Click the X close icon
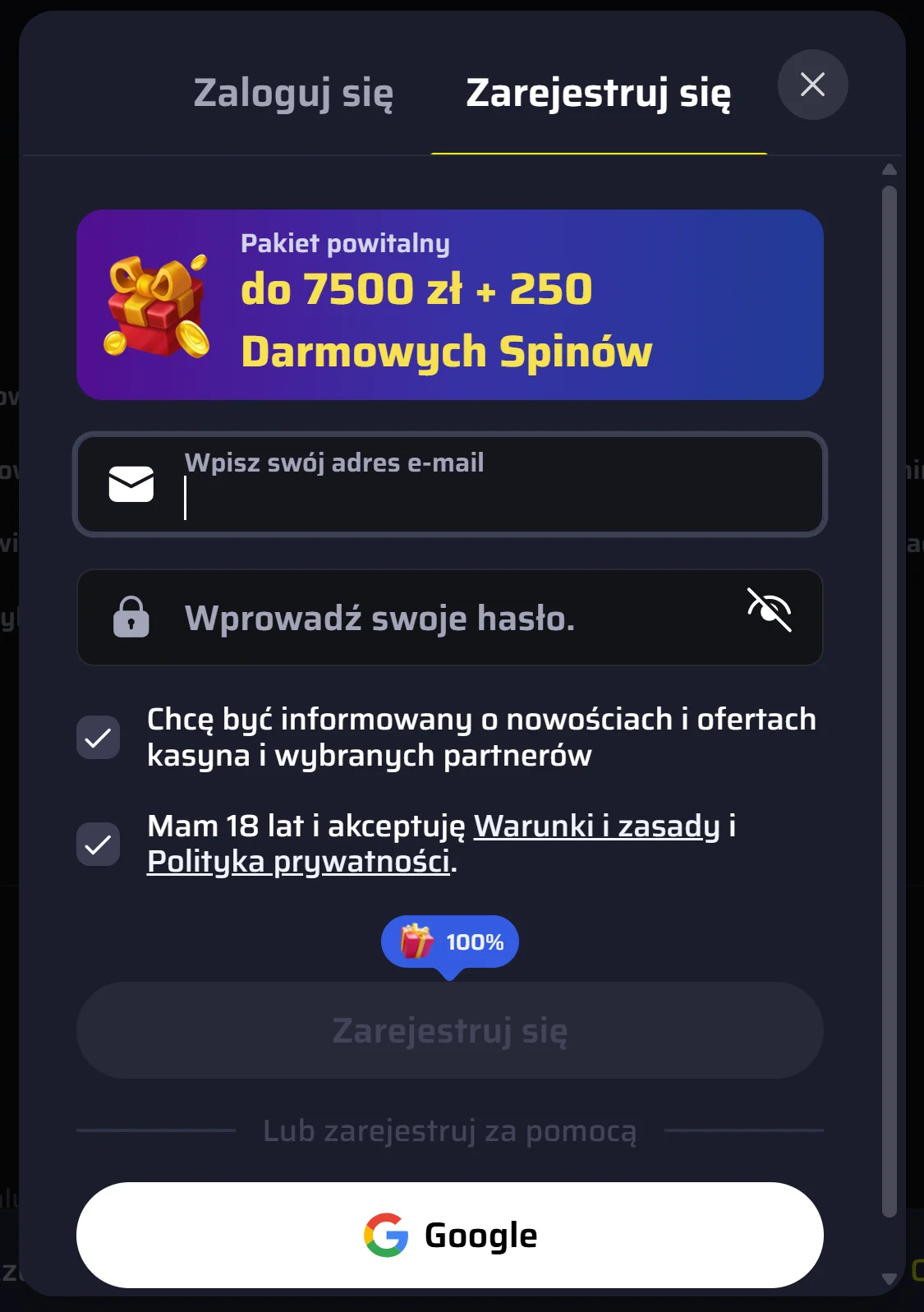This screenshot has width=924, height=1312. [x=812, y=85]
